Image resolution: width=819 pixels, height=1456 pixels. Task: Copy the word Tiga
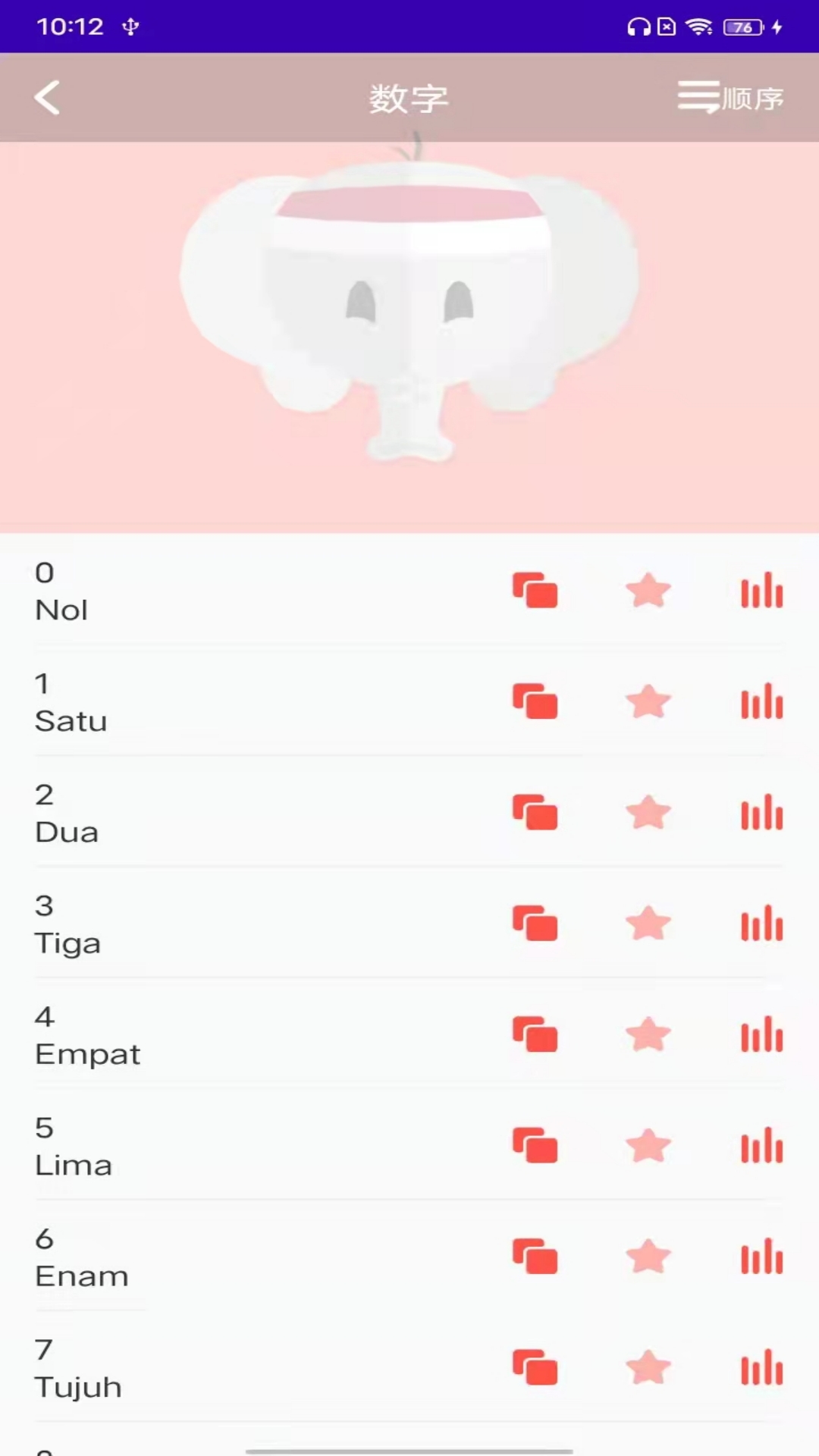535,924
